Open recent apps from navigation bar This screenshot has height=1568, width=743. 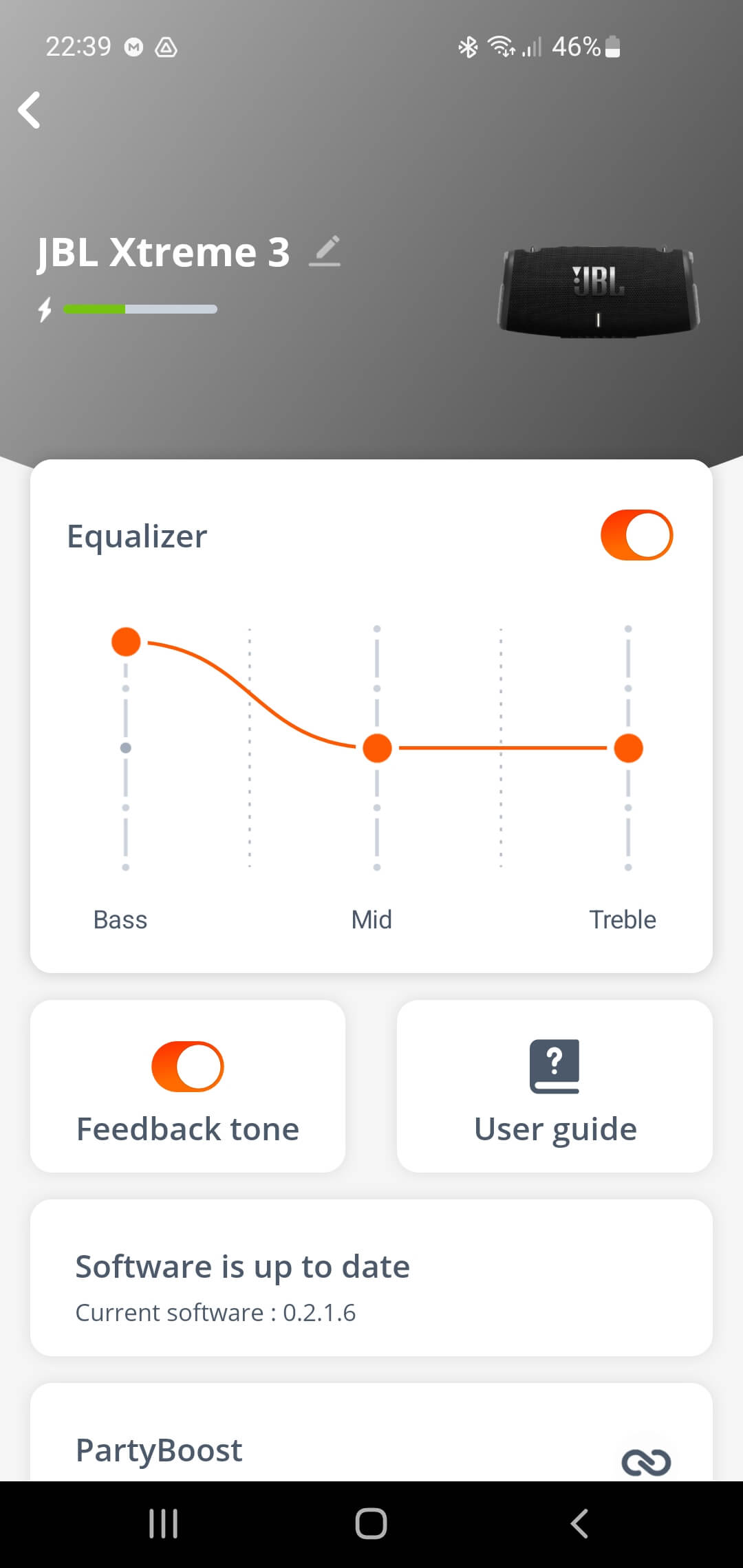pyautogui.click(x=164, y=1523)
